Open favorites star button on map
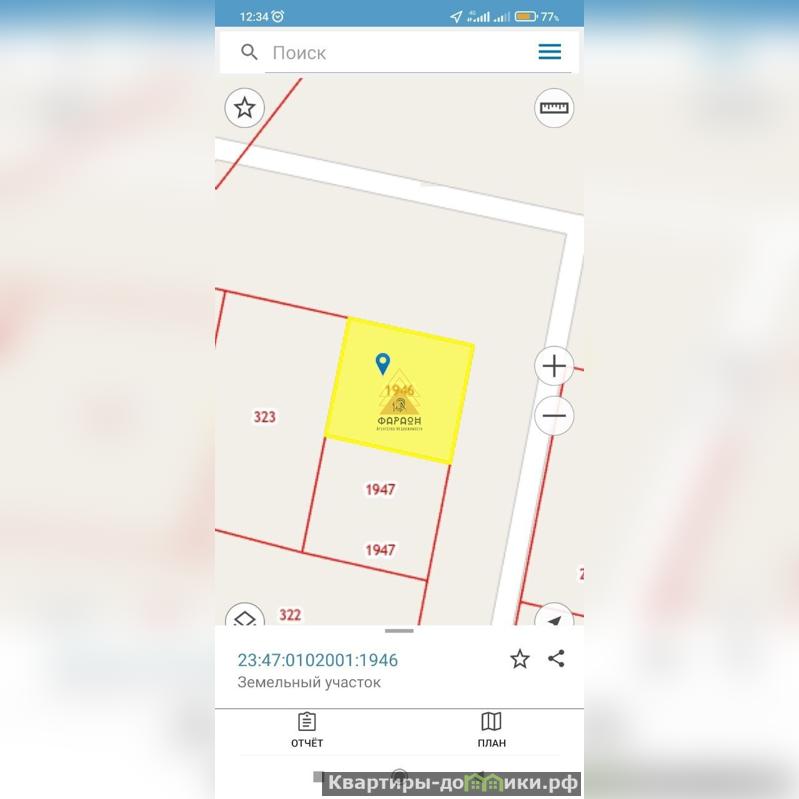This screenshot has height=799, width=799. click(x=245, y=107)
